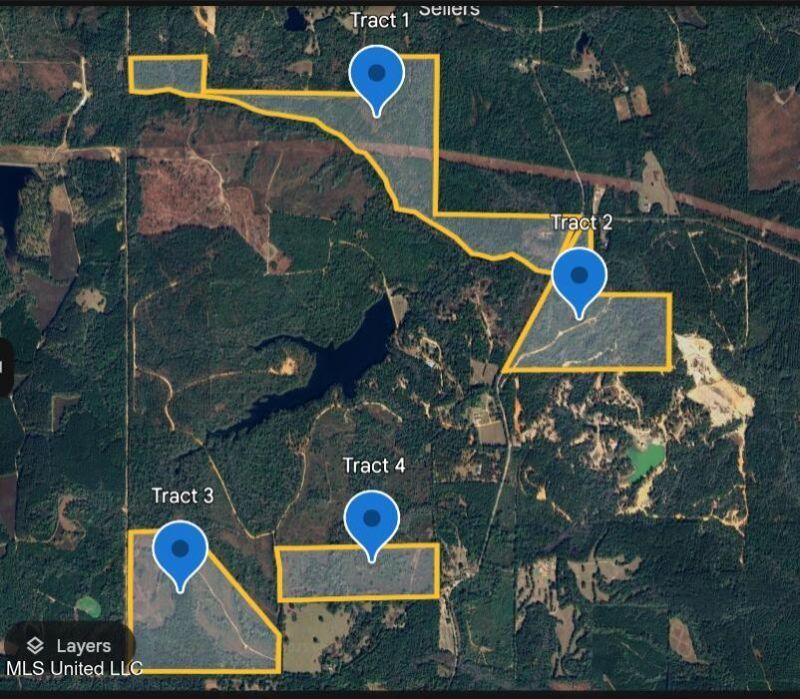Open the Layers map options
This screenshot has width=800, height=699.
[69, 646]
